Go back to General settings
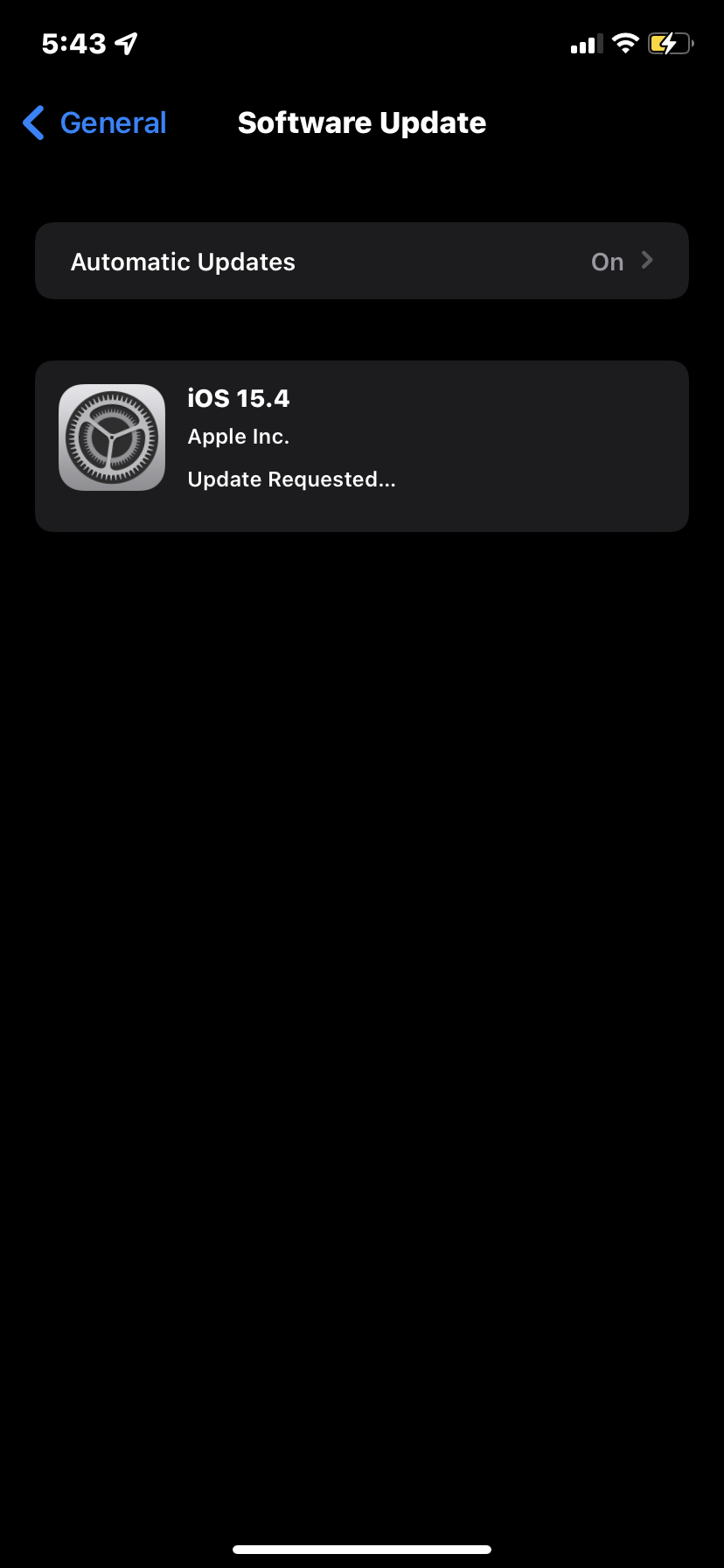The image size is (724, 1568). coord(94,123)
